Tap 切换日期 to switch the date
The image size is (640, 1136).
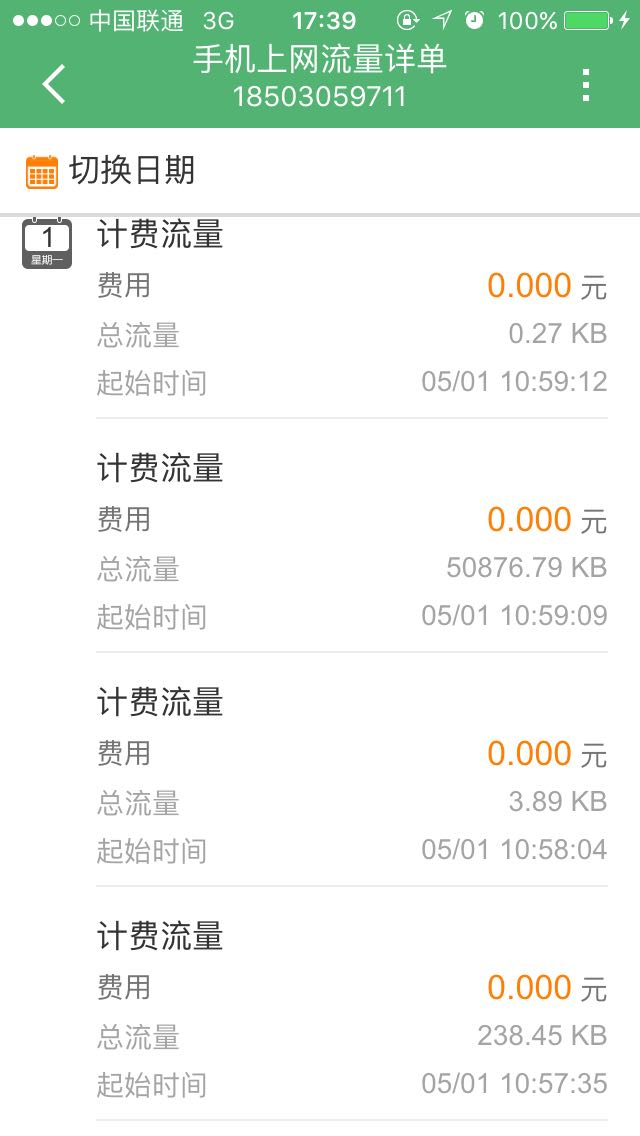(x=110, y=171)
